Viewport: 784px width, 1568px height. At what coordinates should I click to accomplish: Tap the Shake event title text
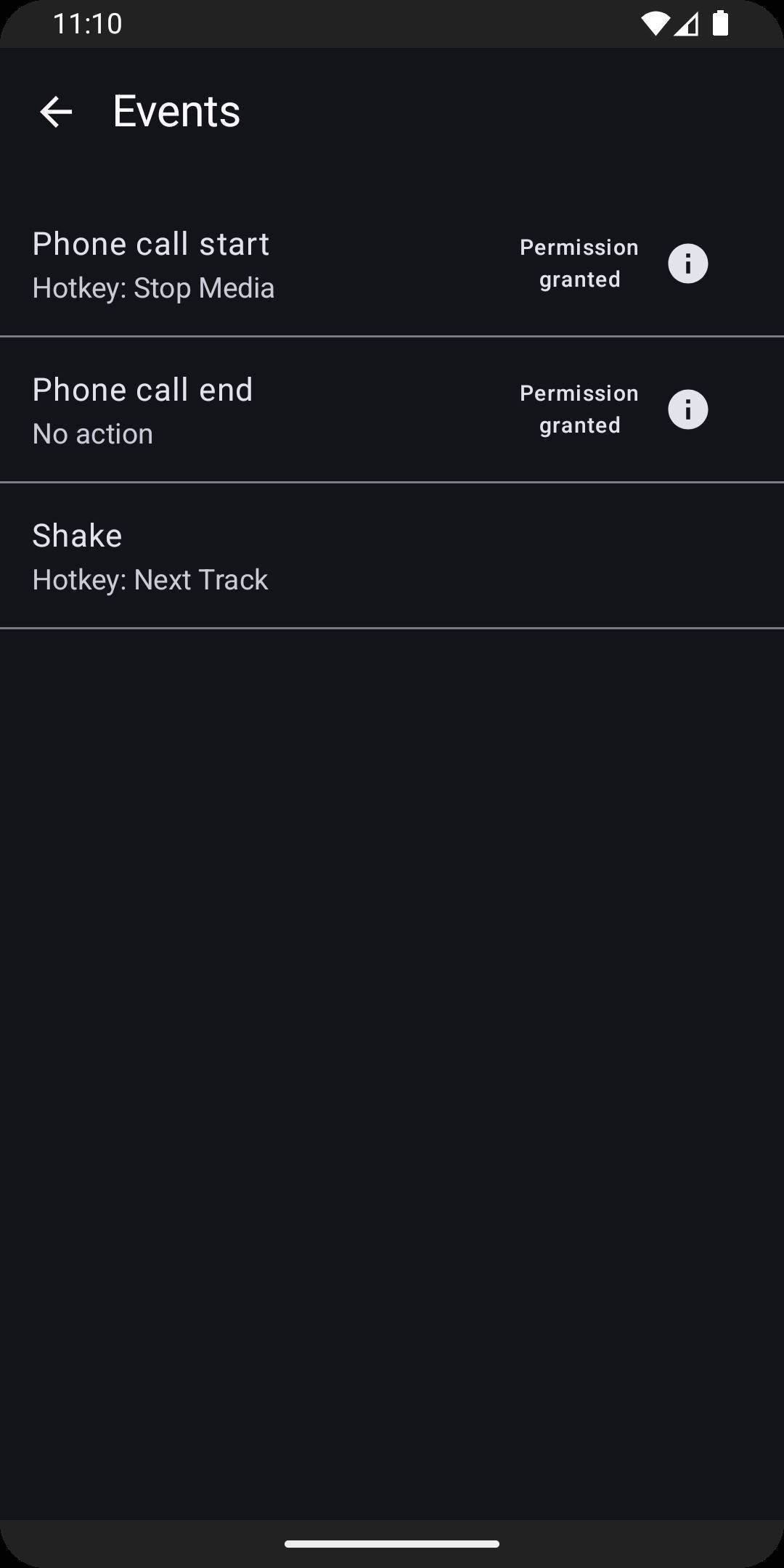(x=77, y=534)
